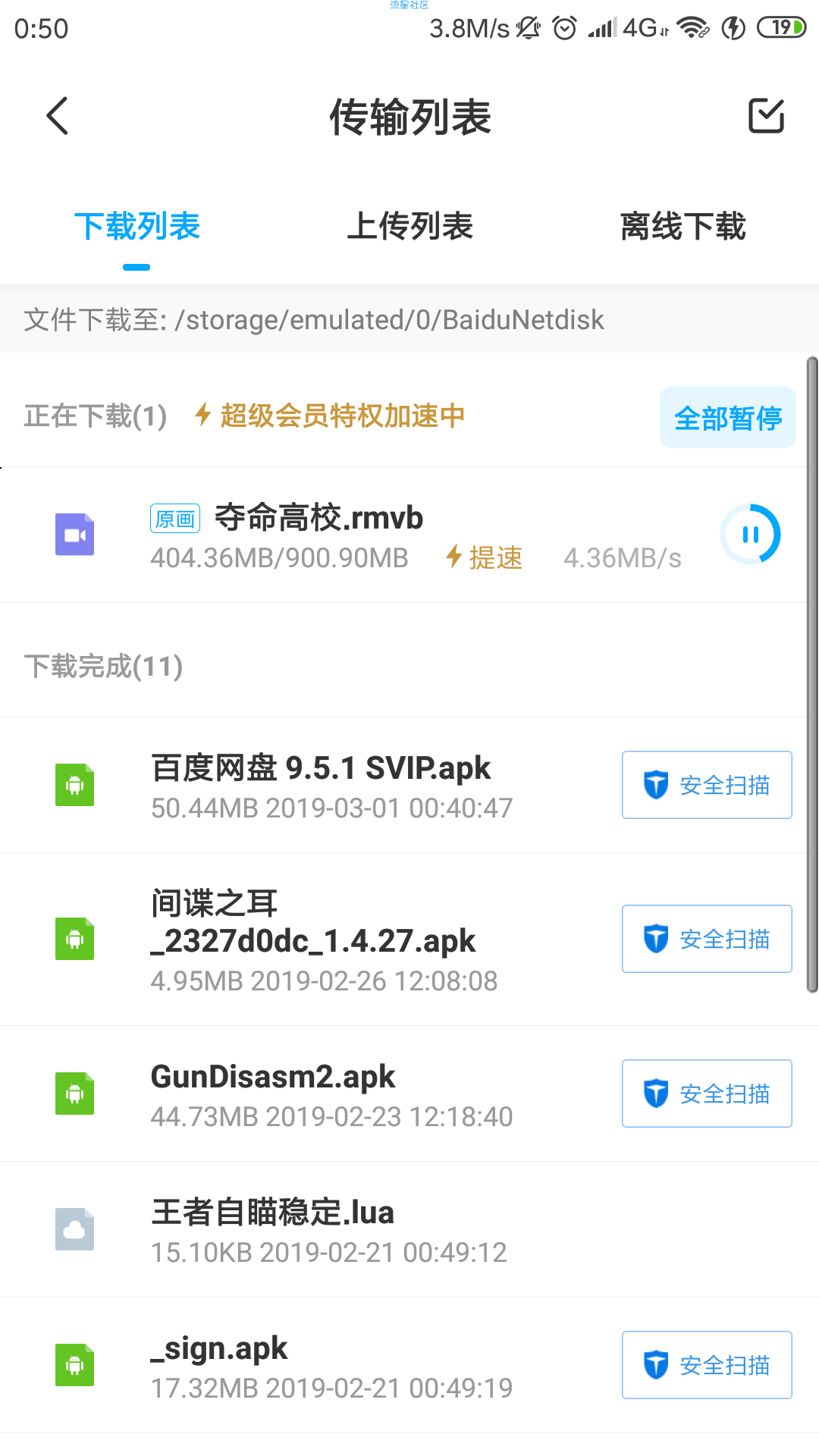Viewport: 819px width, 1456px height.
Task: Tap 全部暂停 to pause all downloads
Action: (x=728, y=418)
